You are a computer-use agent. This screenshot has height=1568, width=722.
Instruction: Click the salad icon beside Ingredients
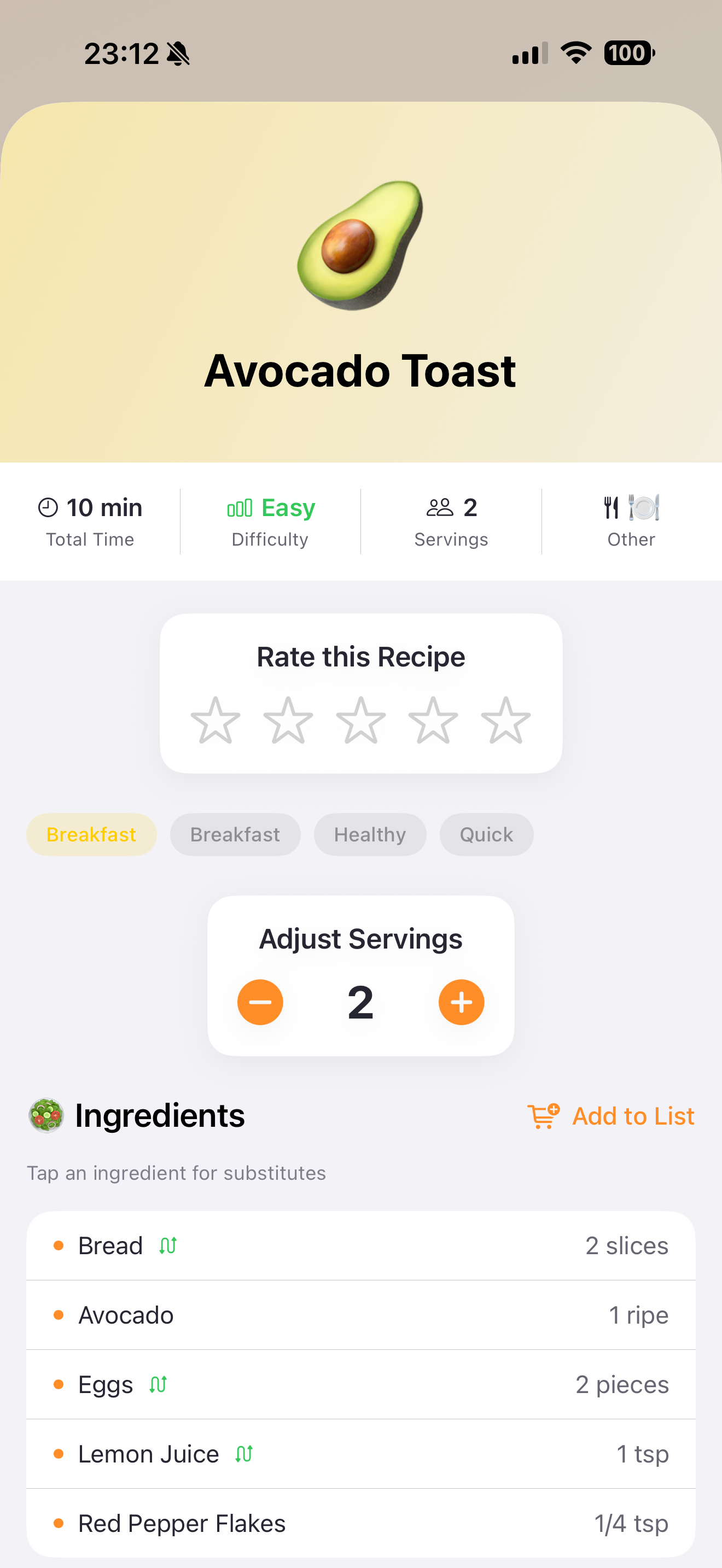(x=46, y=1115)
